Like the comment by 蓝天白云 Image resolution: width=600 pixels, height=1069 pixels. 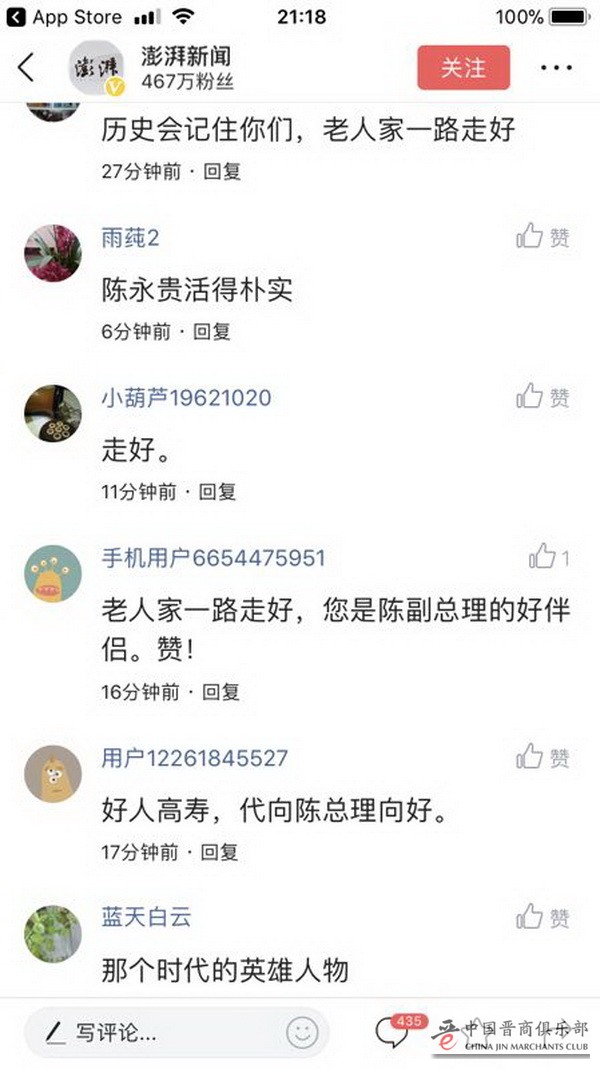coord(543,917)
